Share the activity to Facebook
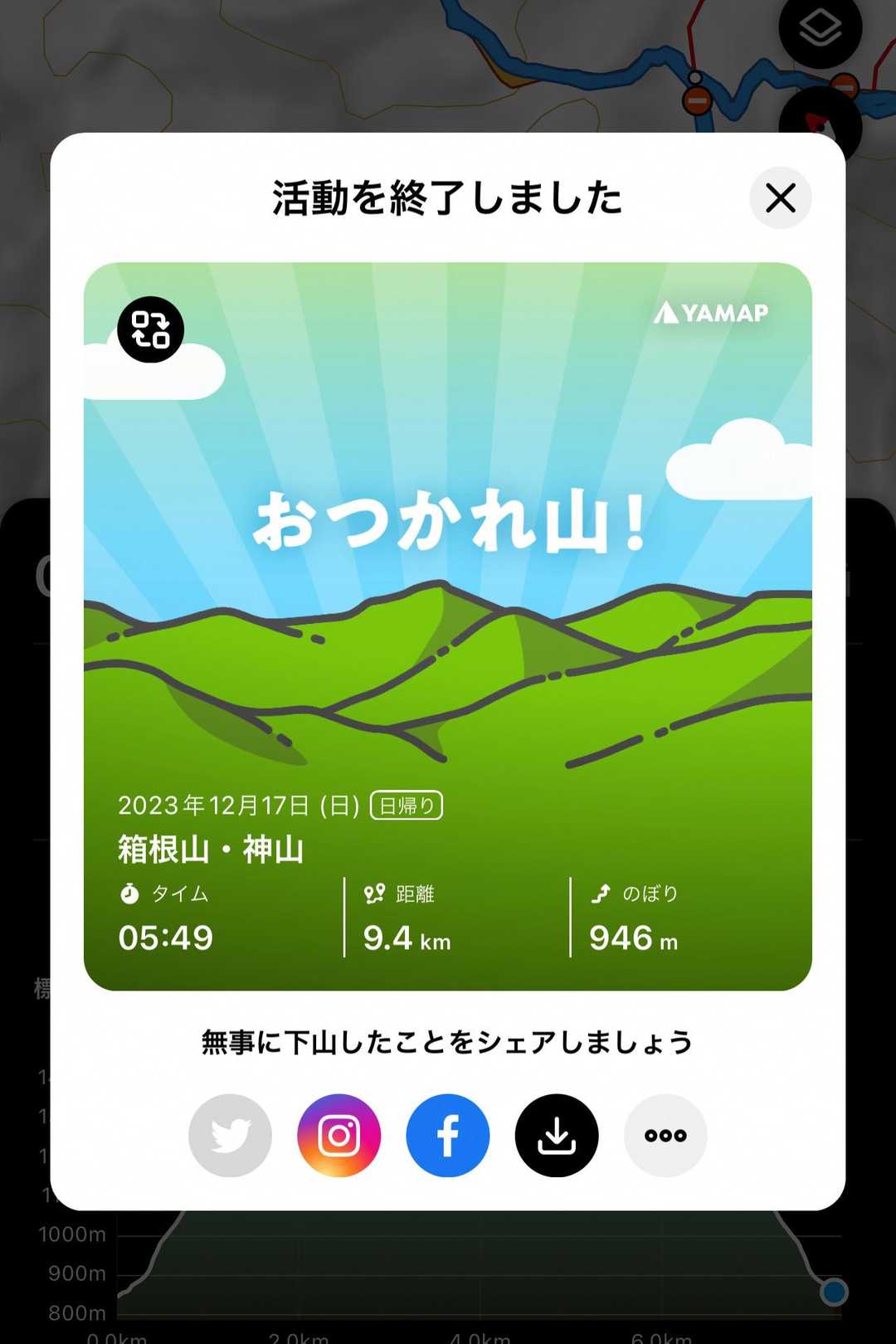The width and height of the screenshot is (896, 1344). pyautogui.click(x=447, y=1135)
